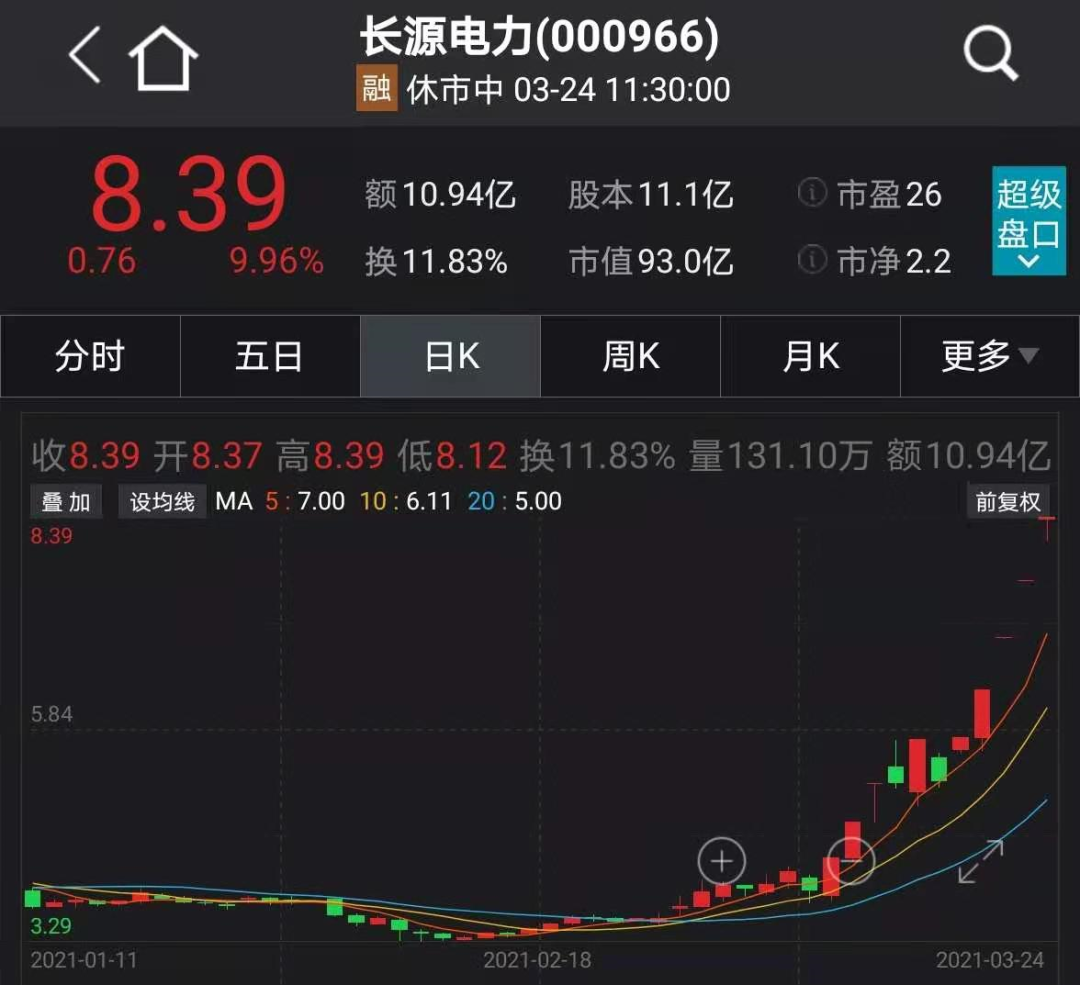Screen dimensions: 1080x985
Task: Tap the 叠加 overlay button
Action: click(x=66, y=501)
